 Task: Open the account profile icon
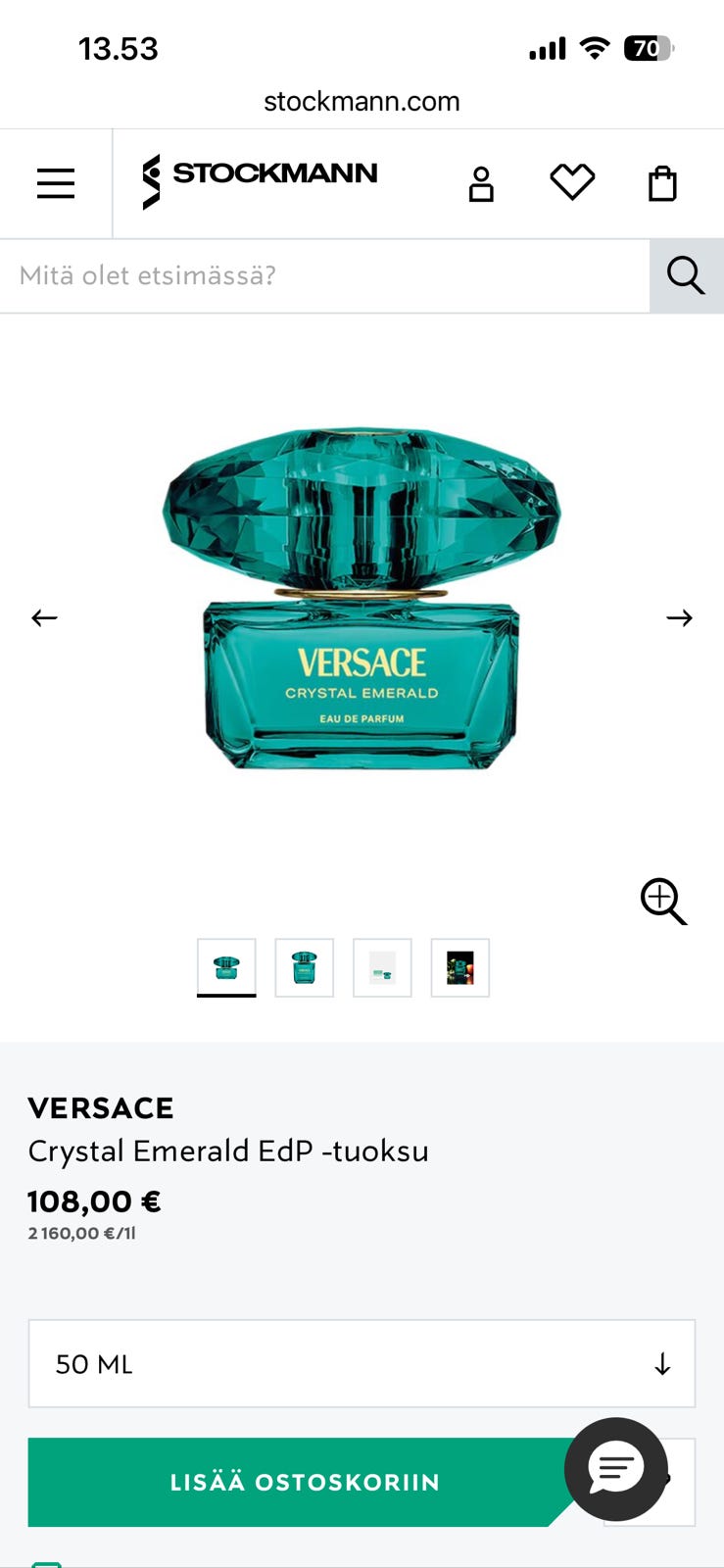(481, 183)
